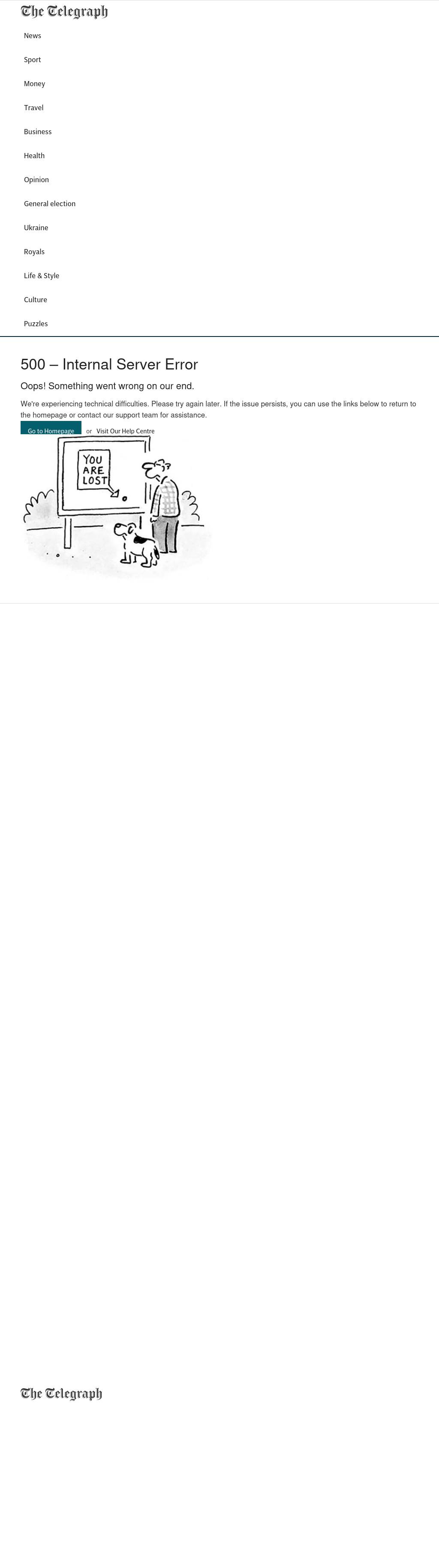Viewport: 439px width, 1568px height.
Task: Open General election coverage
Action: 49,204
